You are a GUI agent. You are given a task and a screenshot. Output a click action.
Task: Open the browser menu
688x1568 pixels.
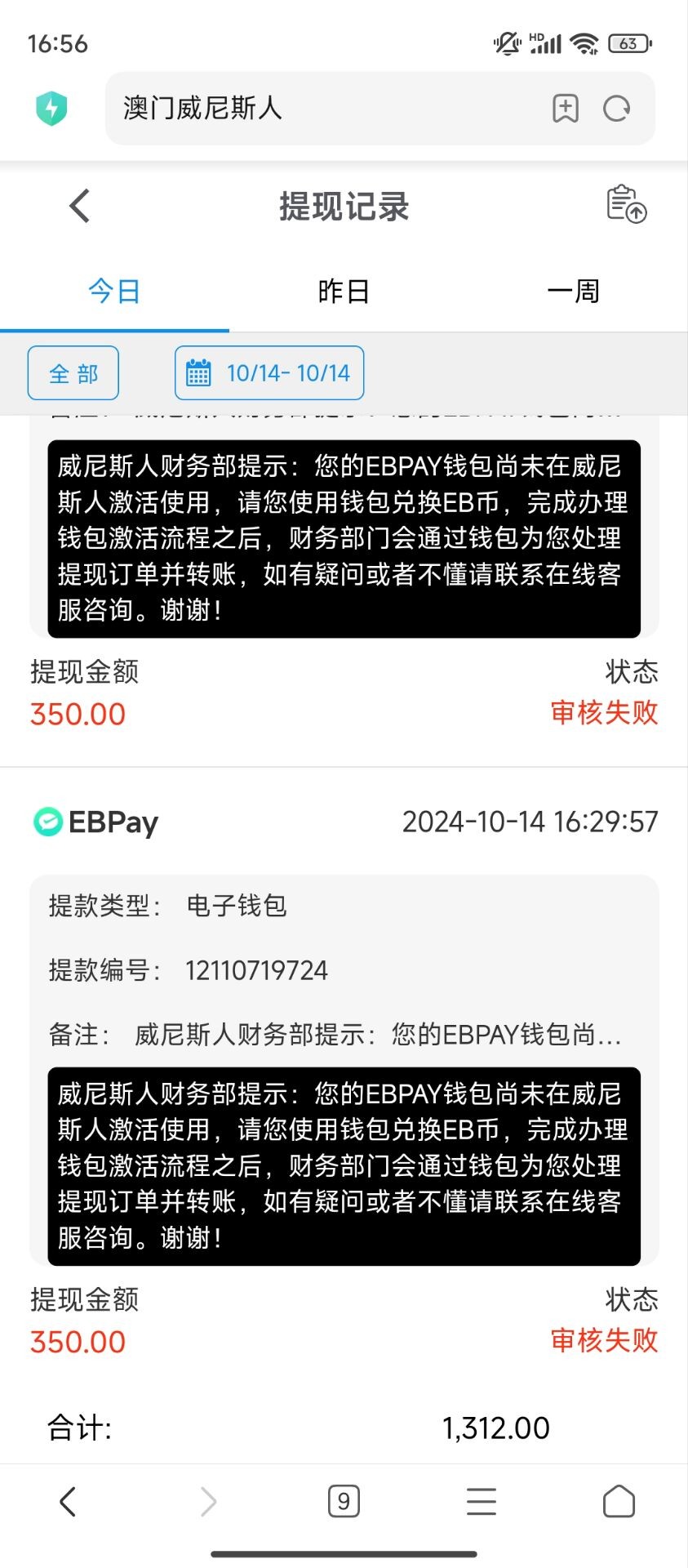(482, 1501)
